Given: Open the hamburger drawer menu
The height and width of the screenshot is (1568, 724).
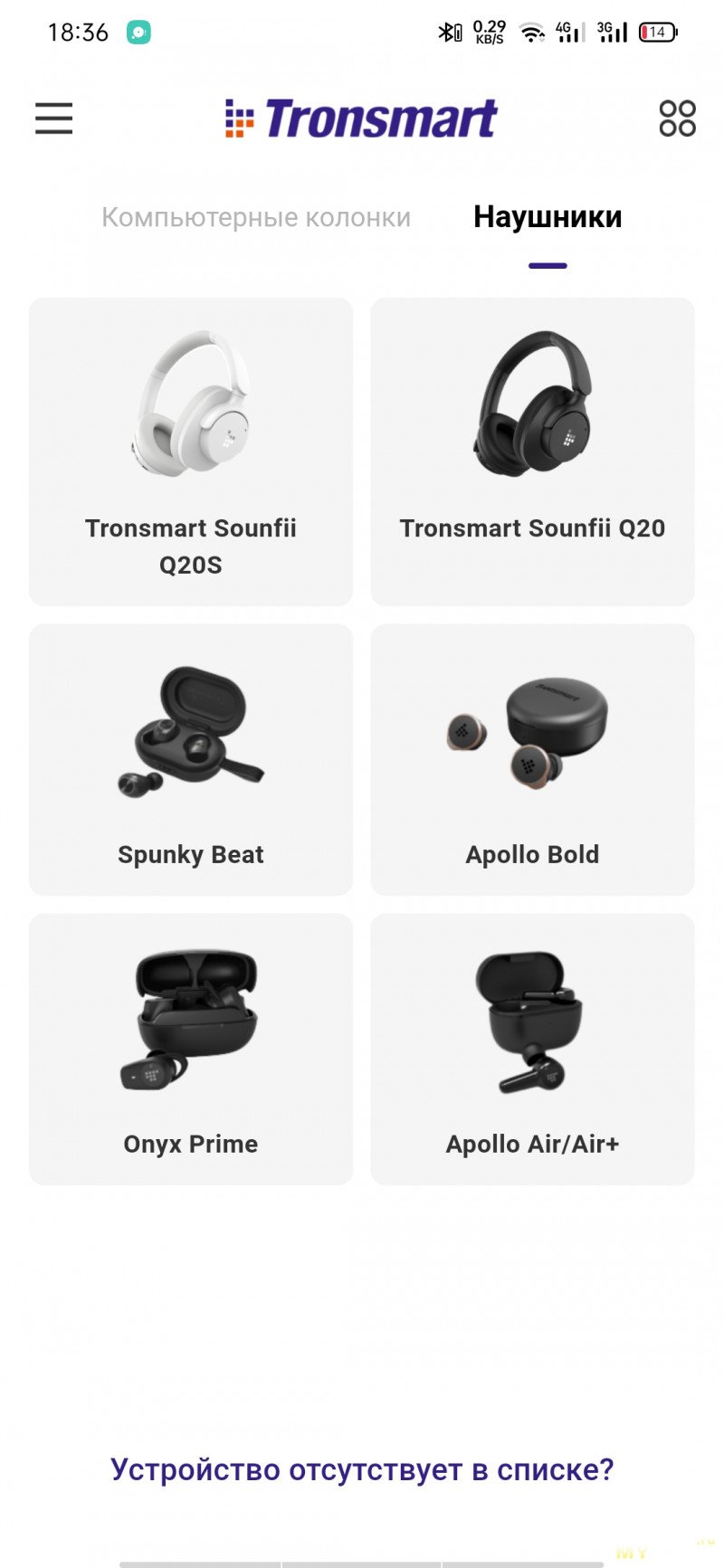Looking at the screenshot, I should click(54, 119).
